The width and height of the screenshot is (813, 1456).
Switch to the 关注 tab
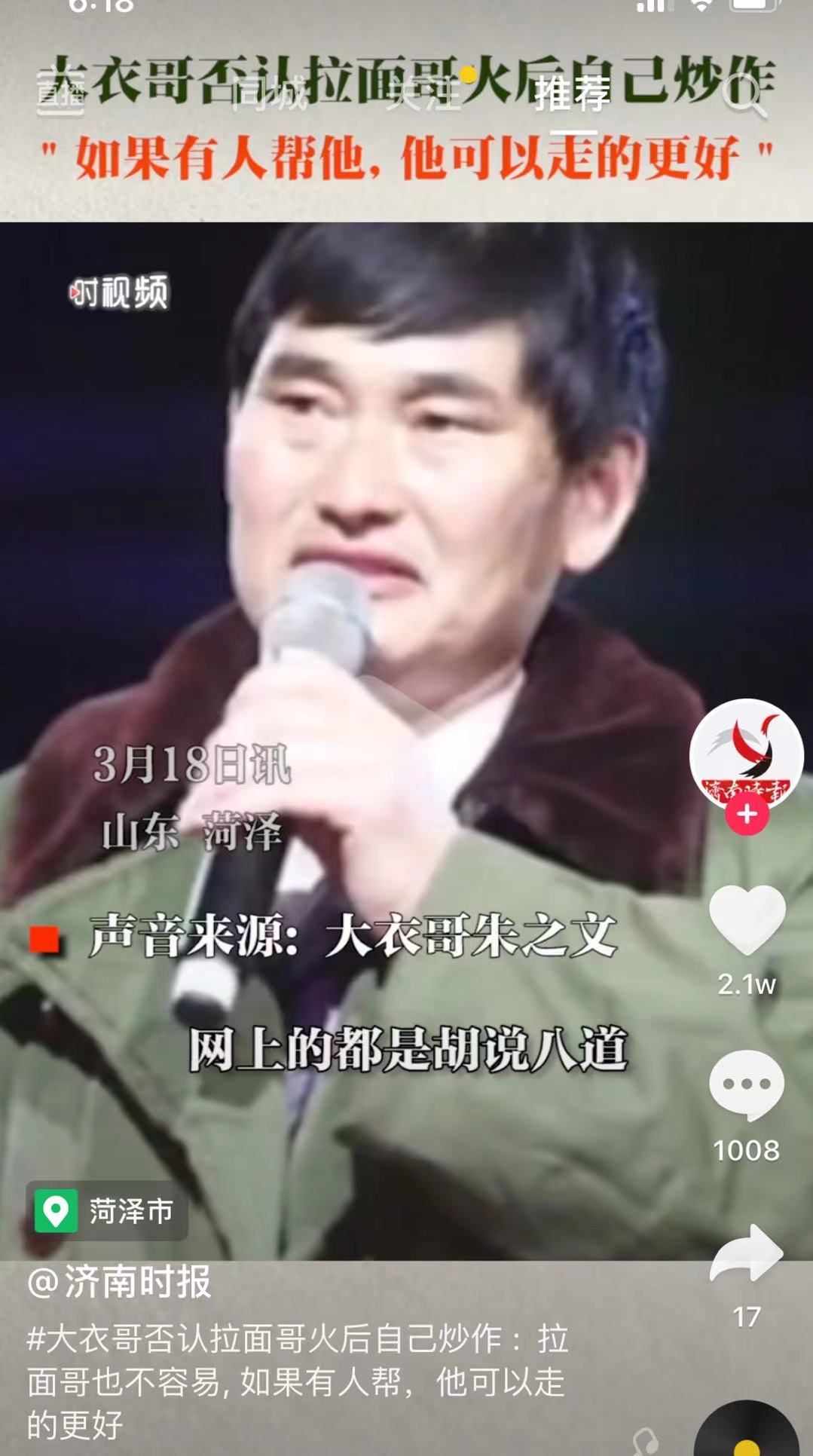pyautogui.click(x=422, y=93)
